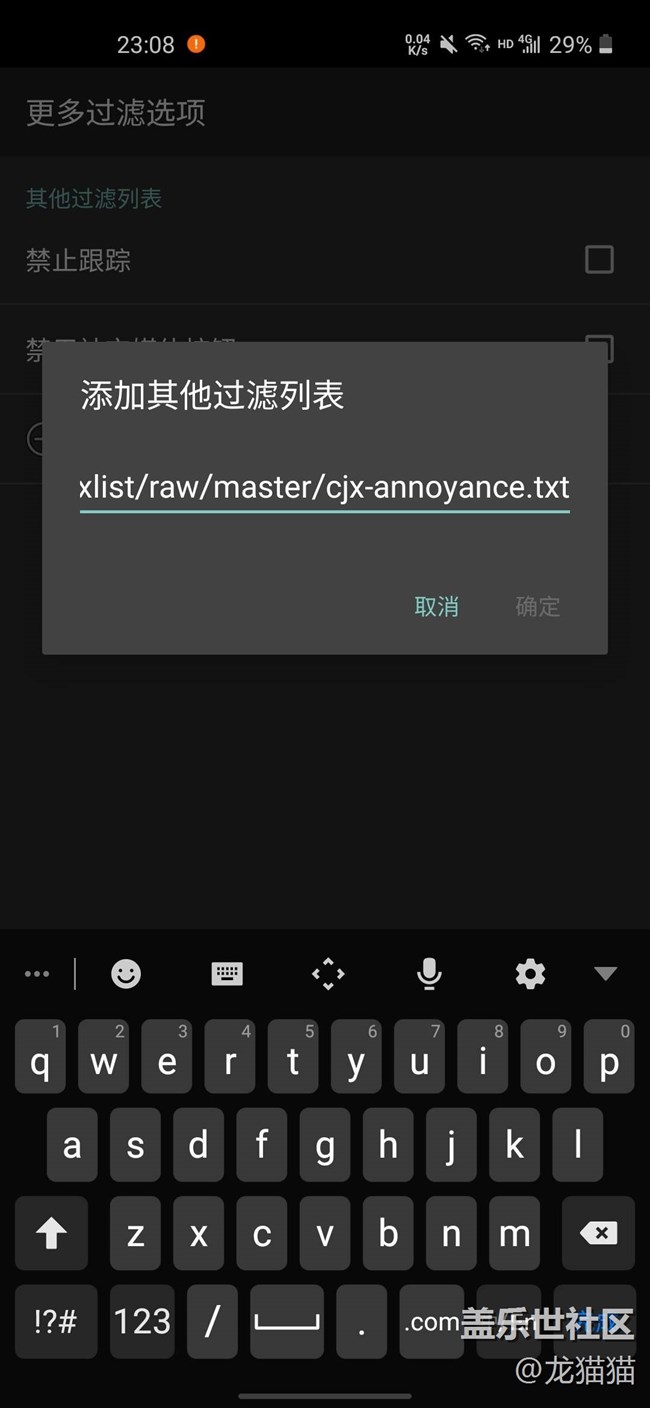Open the cursor control keyboard tool
The height and width of the screenshot is (1408, 650).
pos(328,973)
